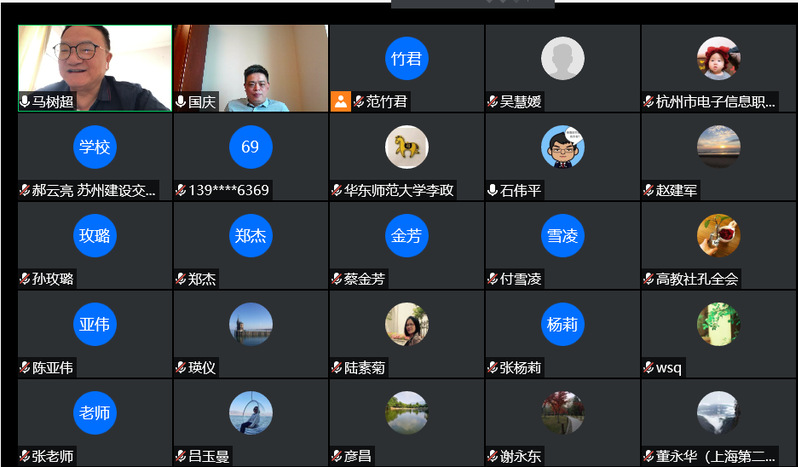Tap the 蔡金芳 participant tile
Screen dimensions: 798x467
pos(407,245)
